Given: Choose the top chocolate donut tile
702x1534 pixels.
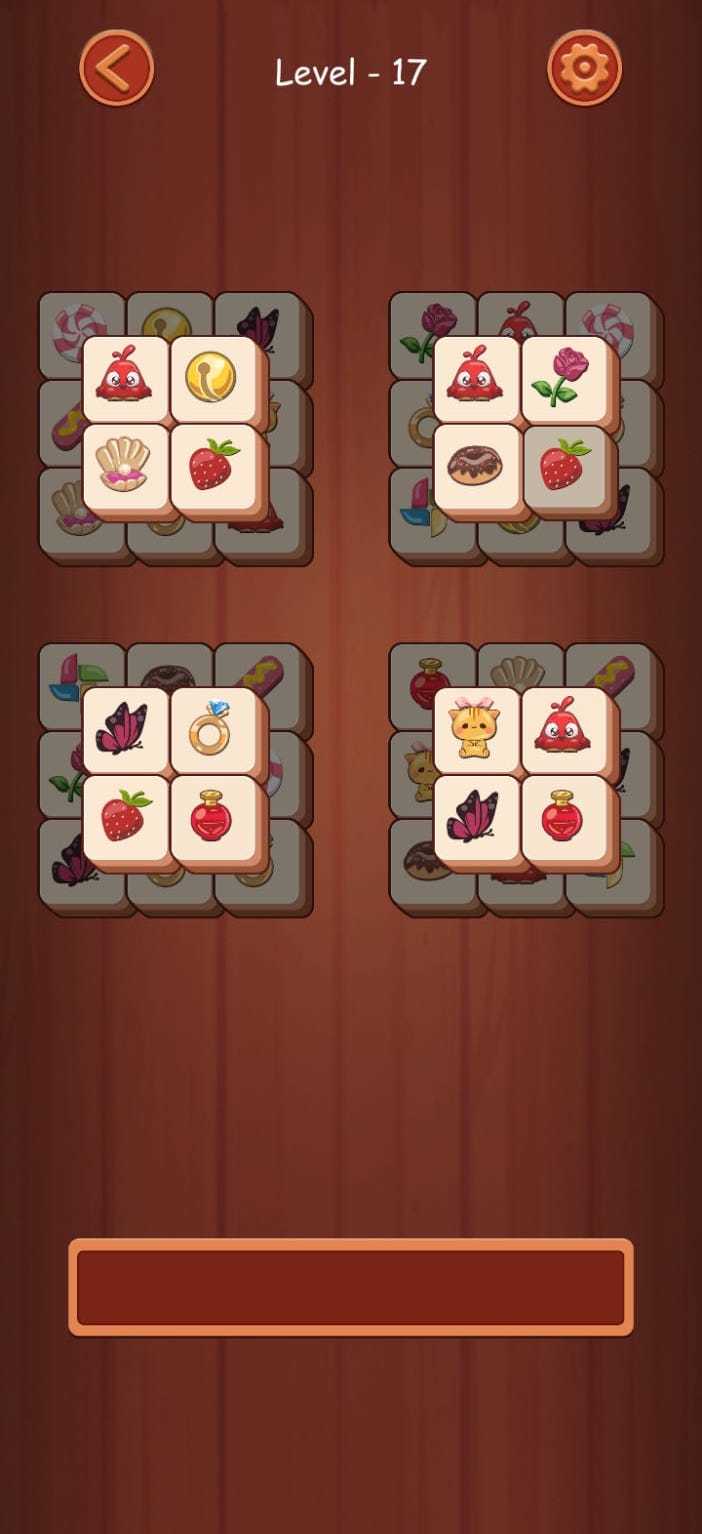Looking at the screenshot, I should pyautogui.click(x=475, y=466).
